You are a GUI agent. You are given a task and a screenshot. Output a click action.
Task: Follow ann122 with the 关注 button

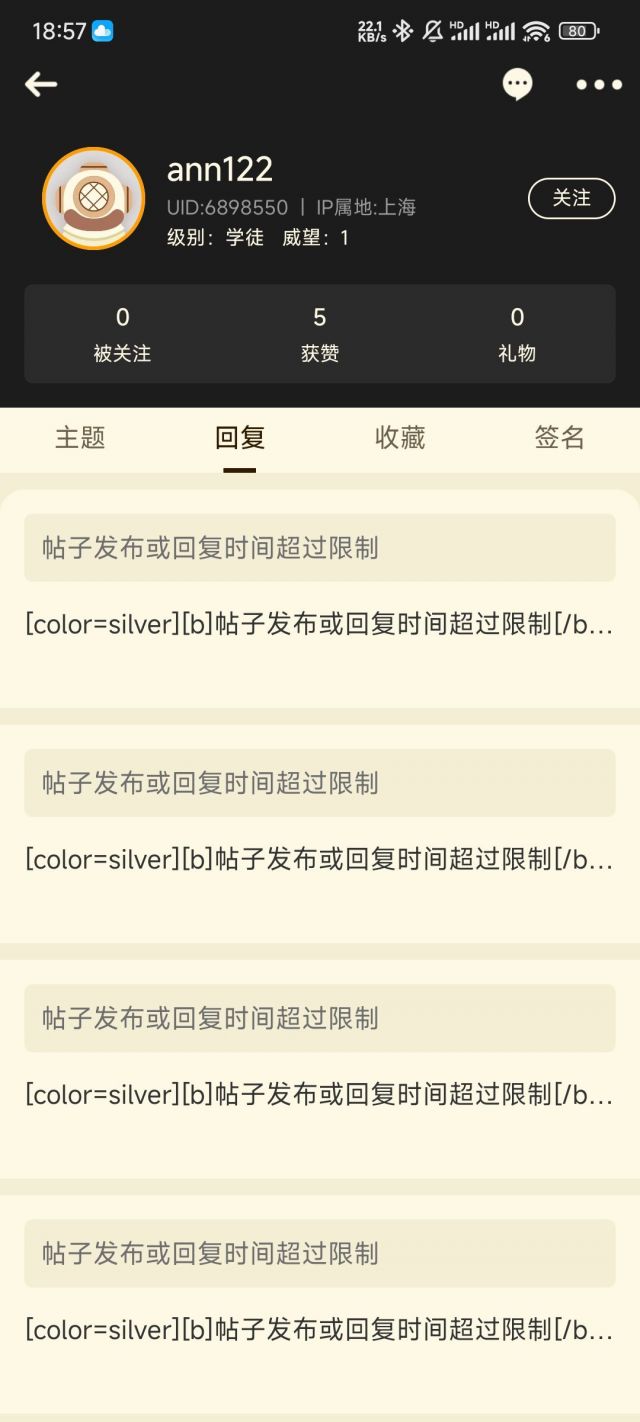571,198
